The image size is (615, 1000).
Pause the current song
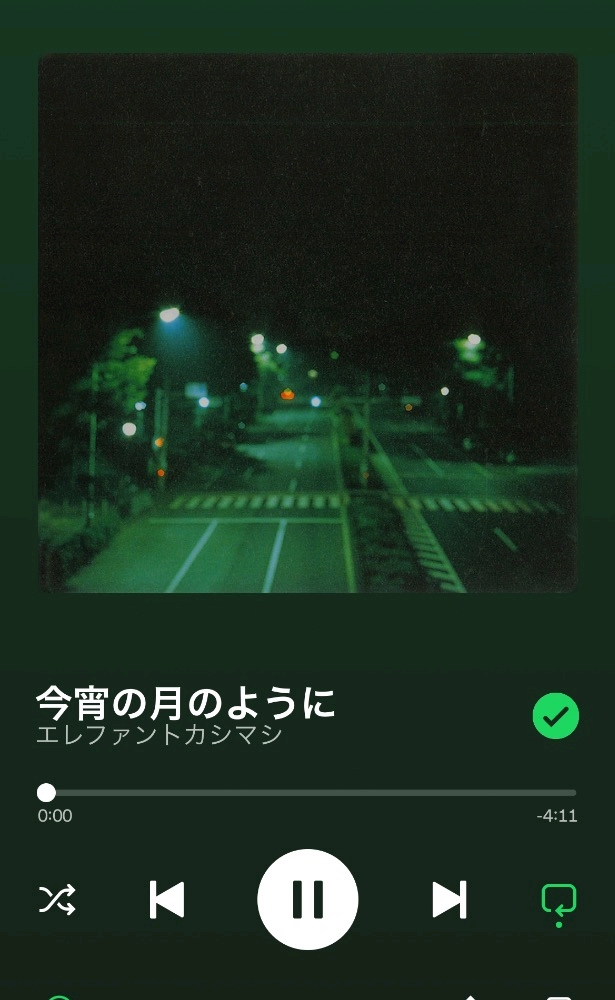tap(308, 899)
